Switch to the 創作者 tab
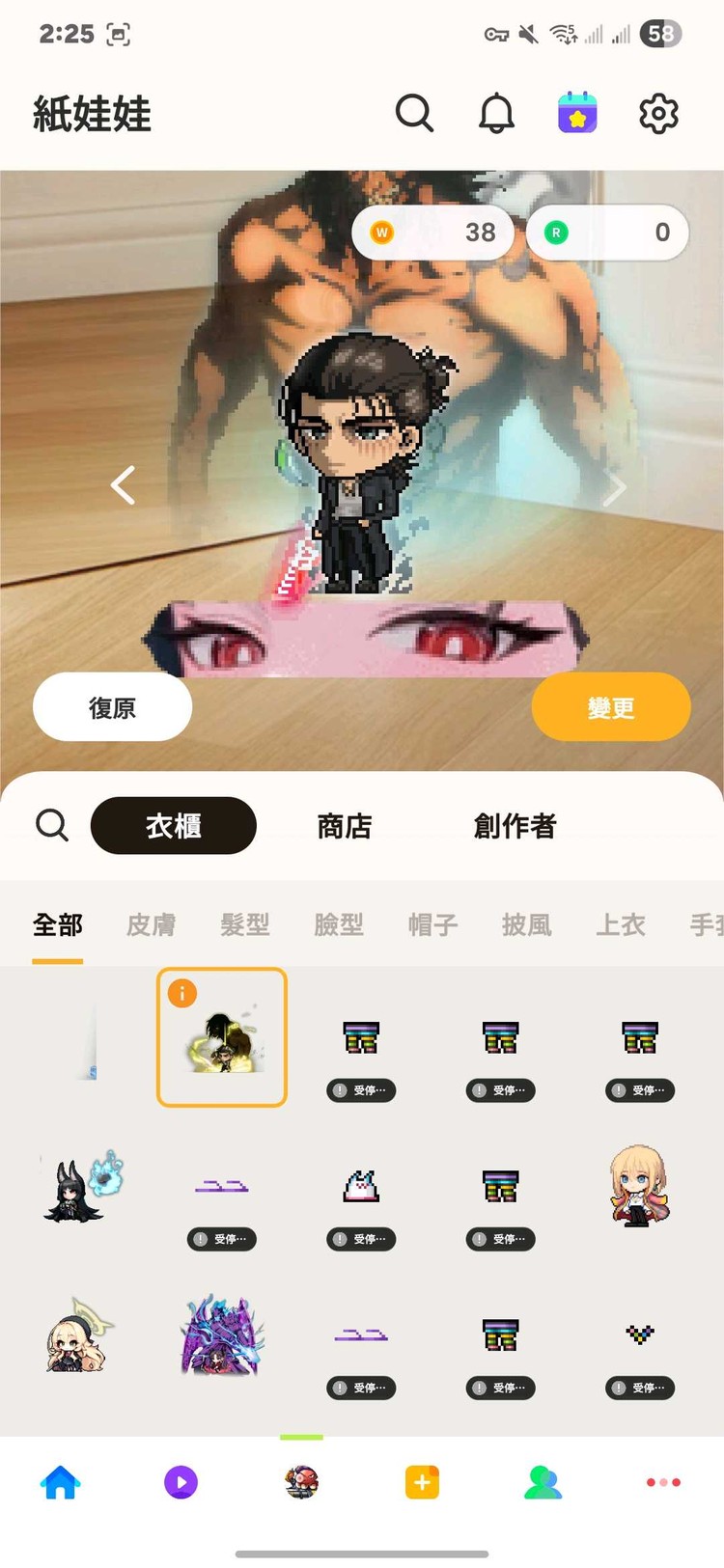 [515, 826]
